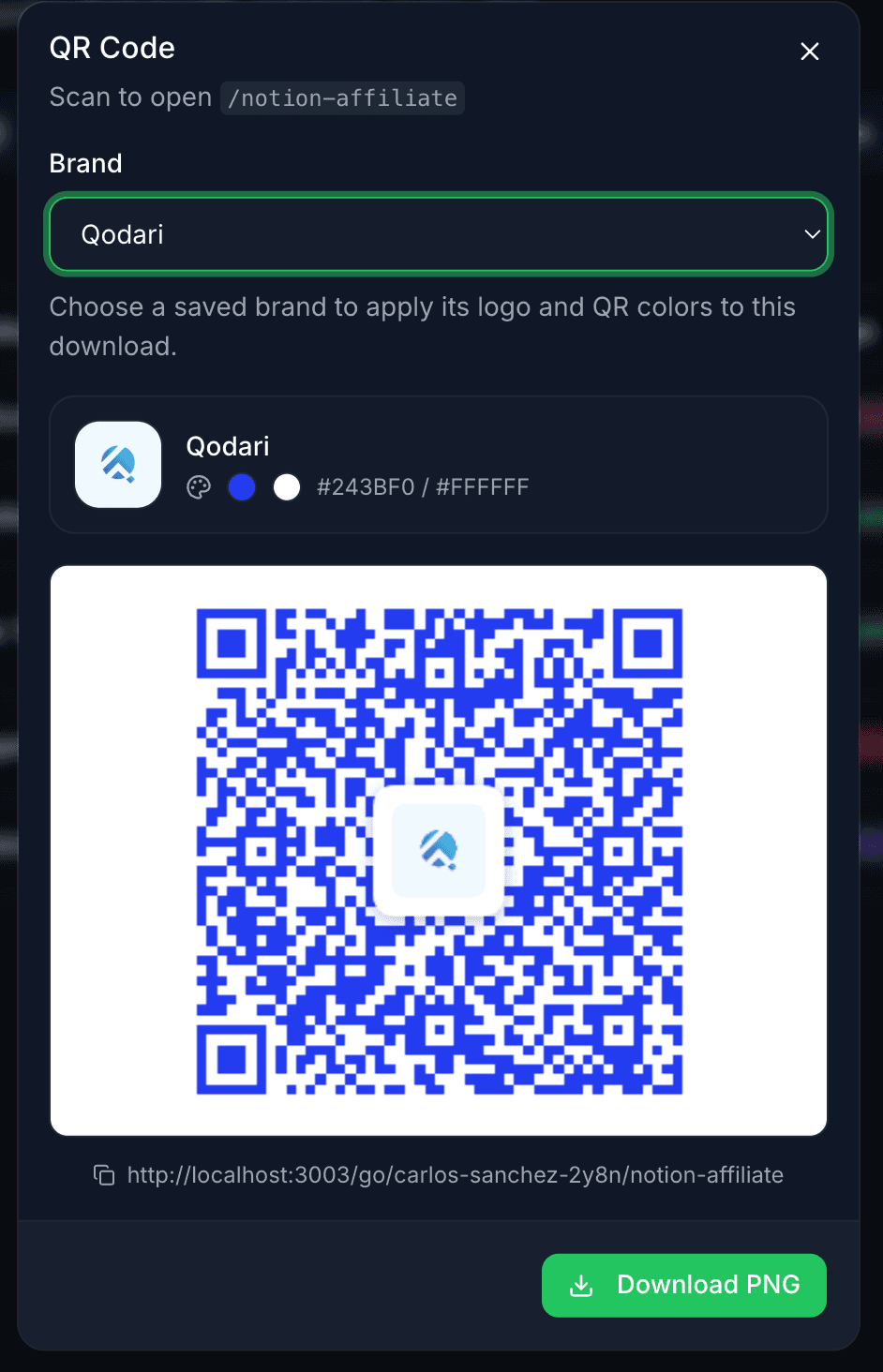883x1372 pixels.
Task: Open the localhost notion-affiliate destination link
Action: (x=456, y=1174)
